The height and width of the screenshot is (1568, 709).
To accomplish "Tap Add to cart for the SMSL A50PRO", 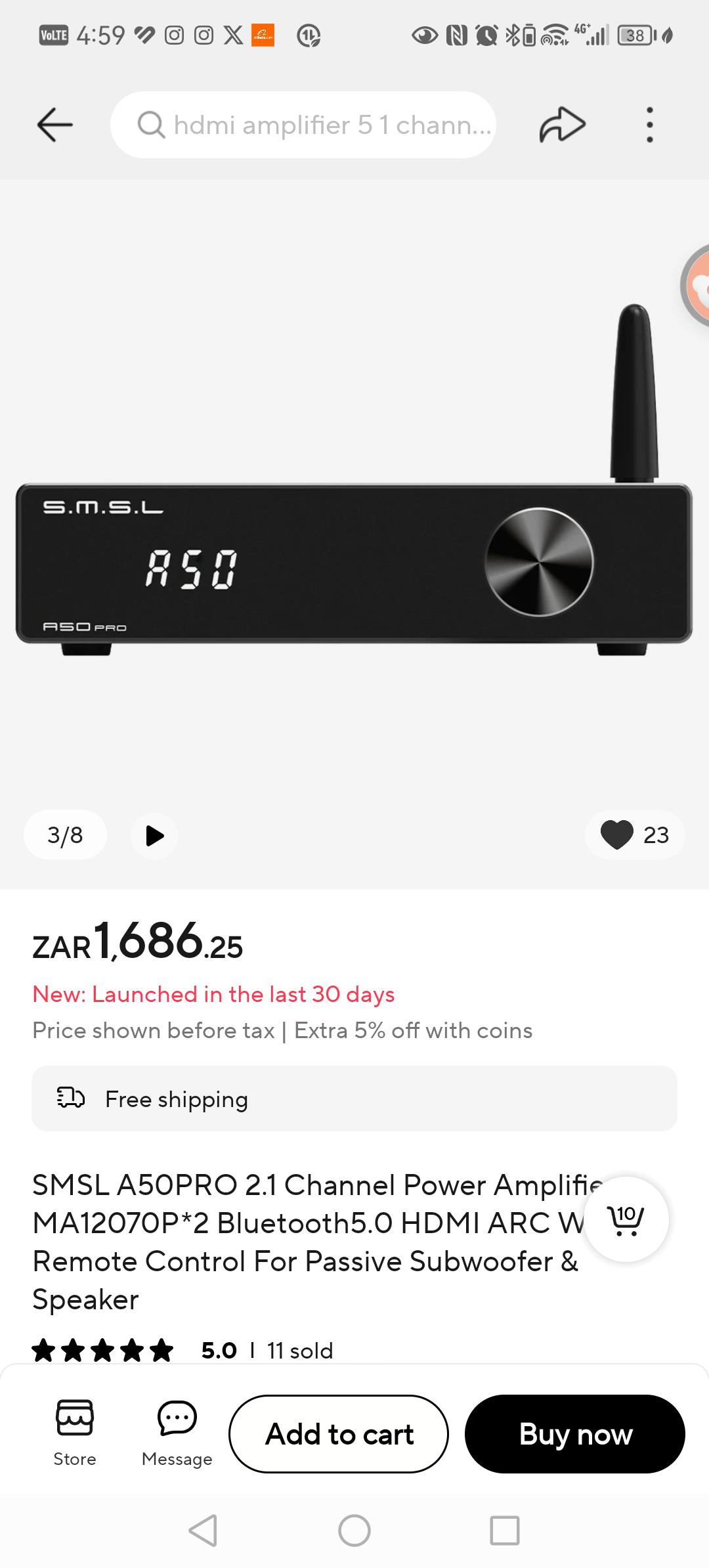I will click(338, 1433).
